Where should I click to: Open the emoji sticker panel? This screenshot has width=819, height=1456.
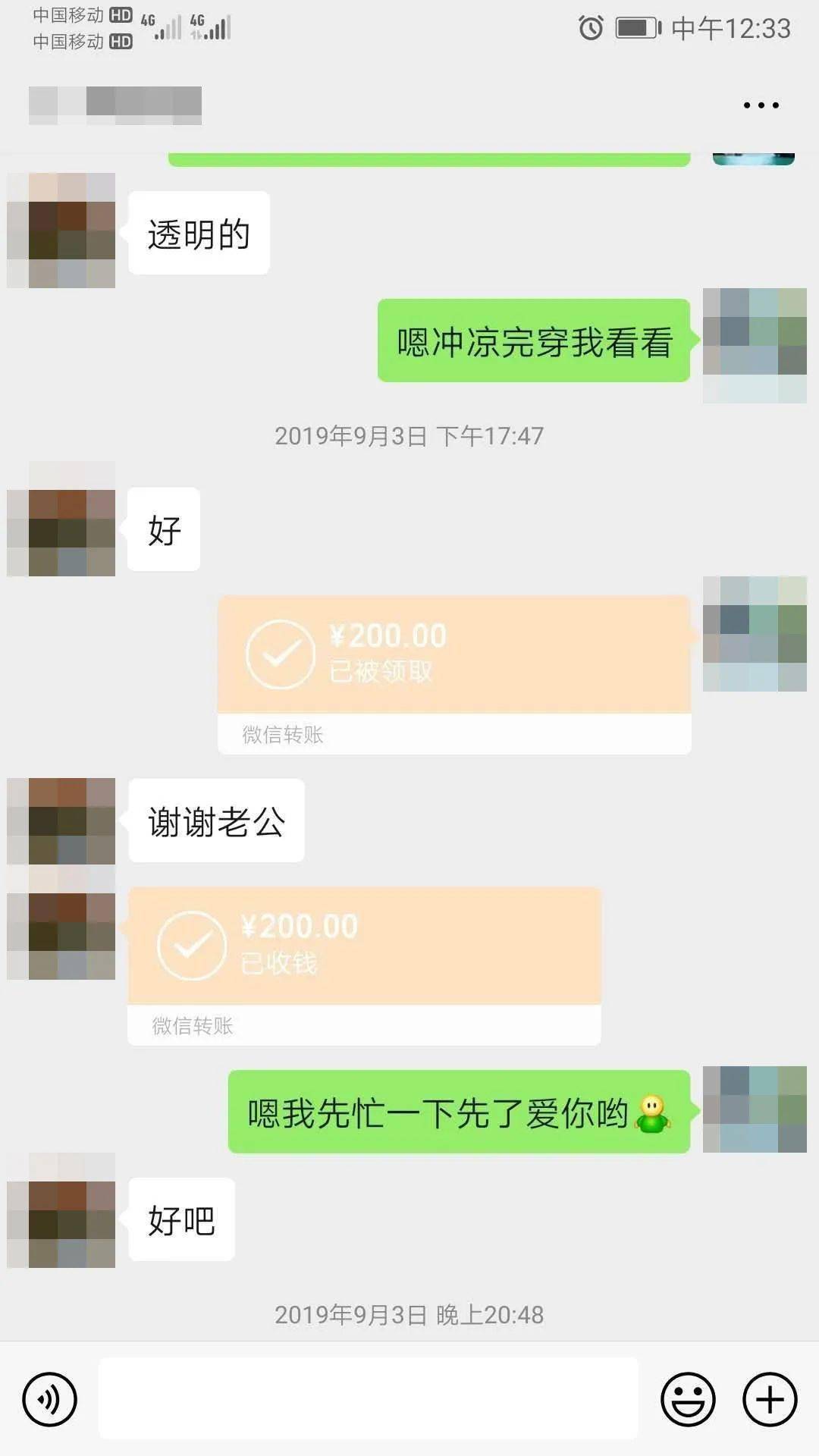(688, 1398)
